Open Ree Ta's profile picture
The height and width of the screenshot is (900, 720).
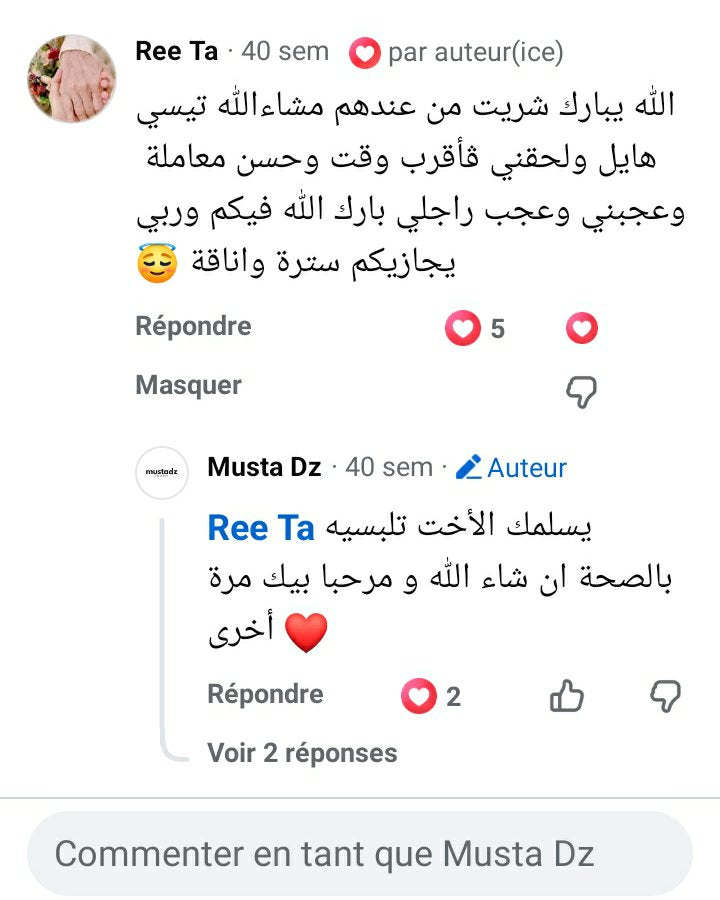point(71,79)
